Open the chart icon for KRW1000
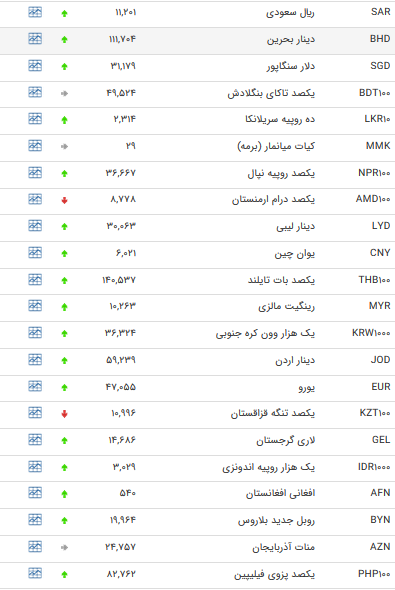The image size is (395, 590). [35, 333]
